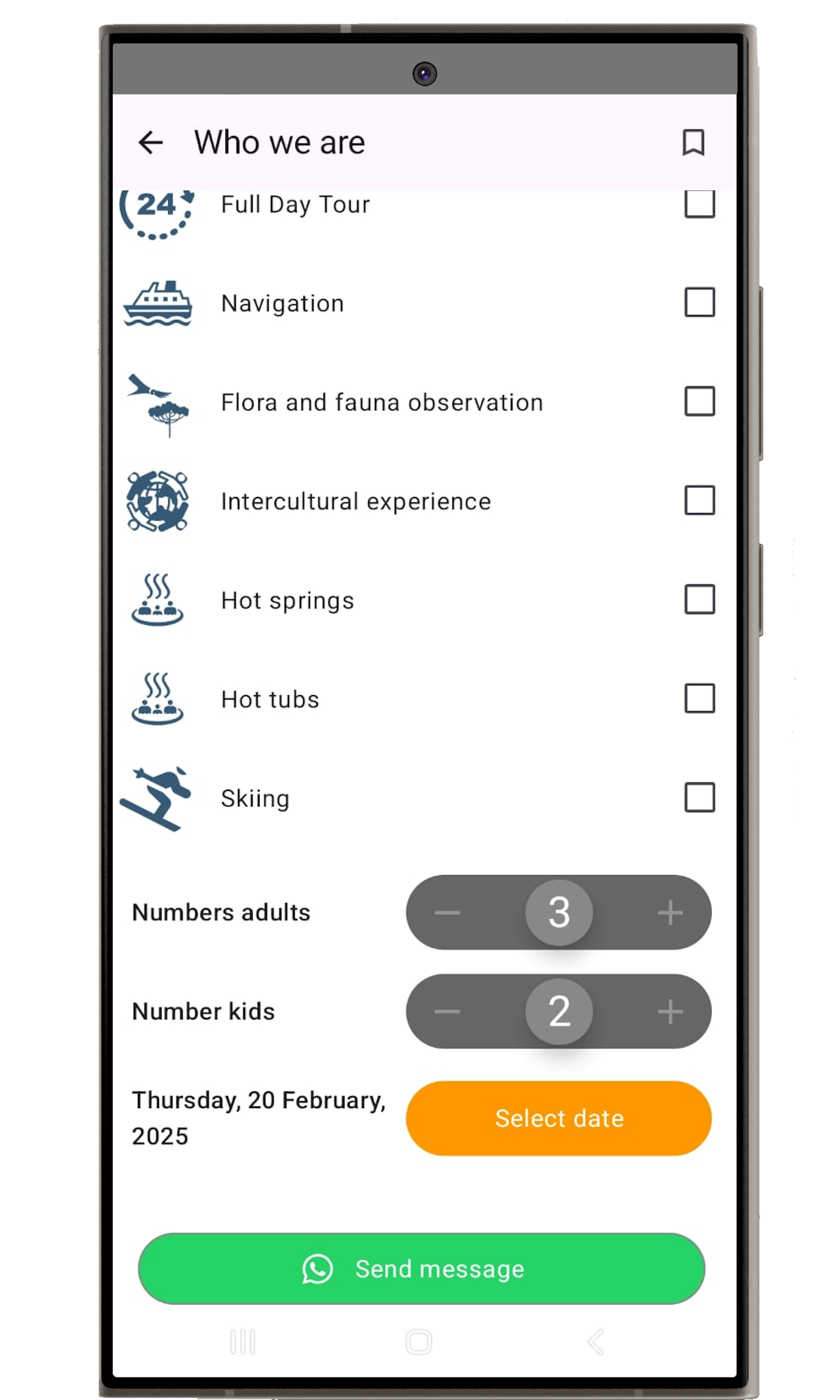Send message via WhatsApp
The width and height of the screenshot is (840, 1400).
(x=421, y=1269)
